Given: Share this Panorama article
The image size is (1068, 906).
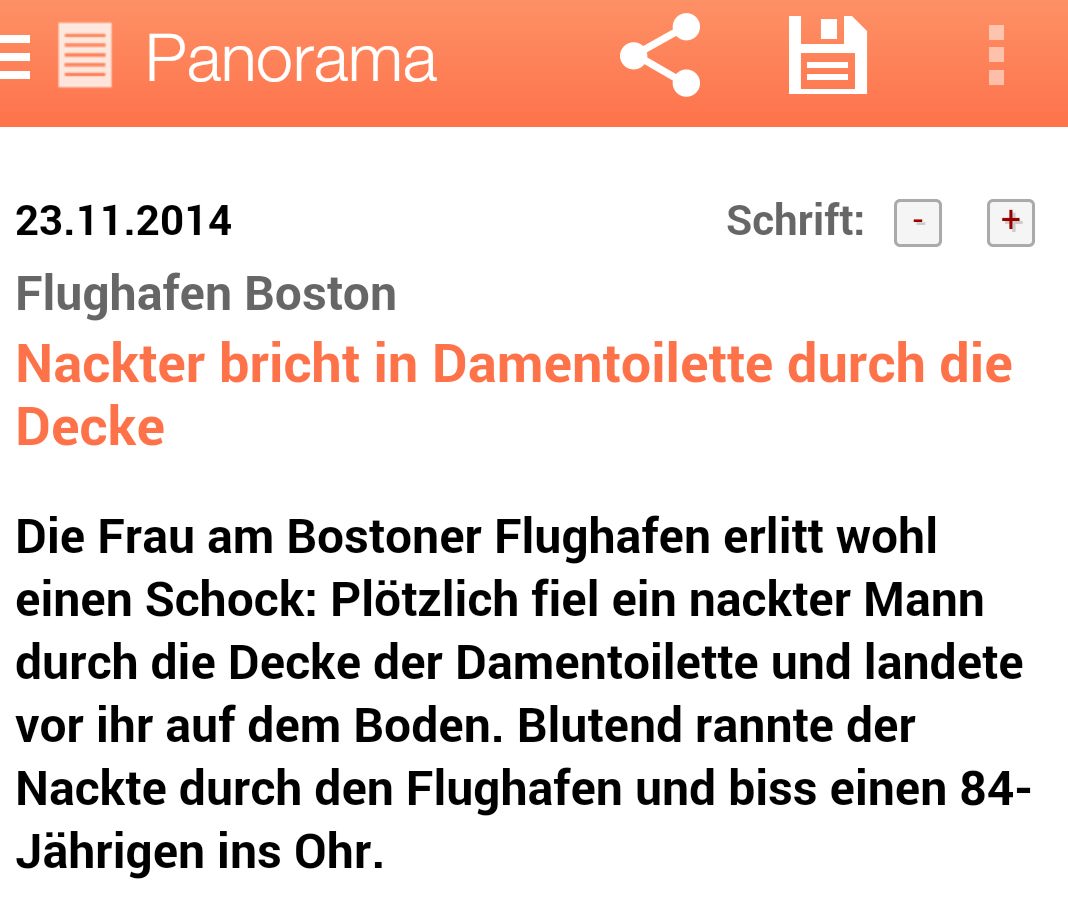Looking at the screenshot, I should click(x=660, y=56).
